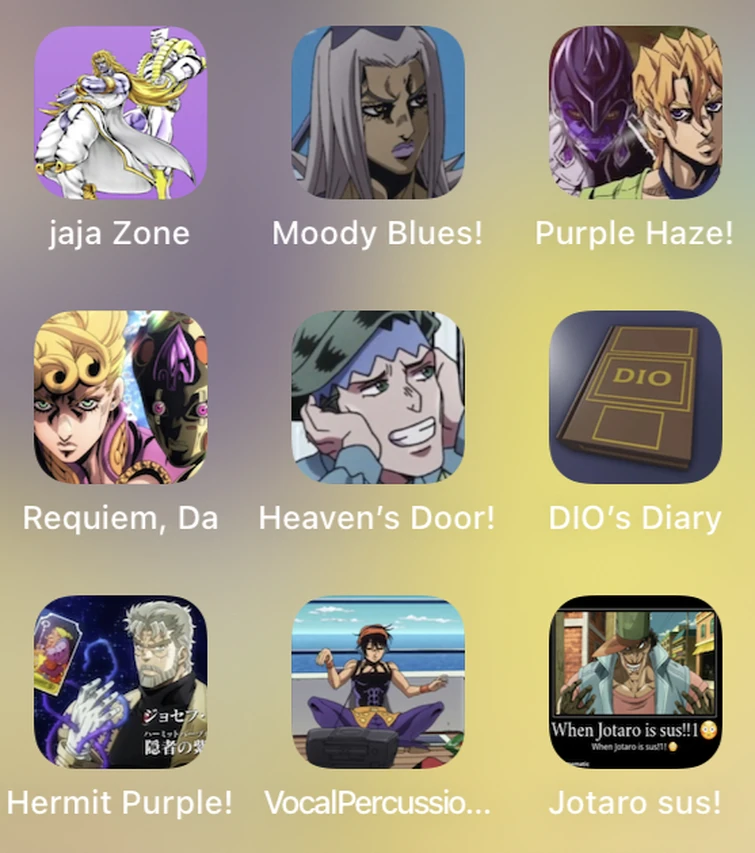Tap the VocalPercussio app icon

(377, 682)
